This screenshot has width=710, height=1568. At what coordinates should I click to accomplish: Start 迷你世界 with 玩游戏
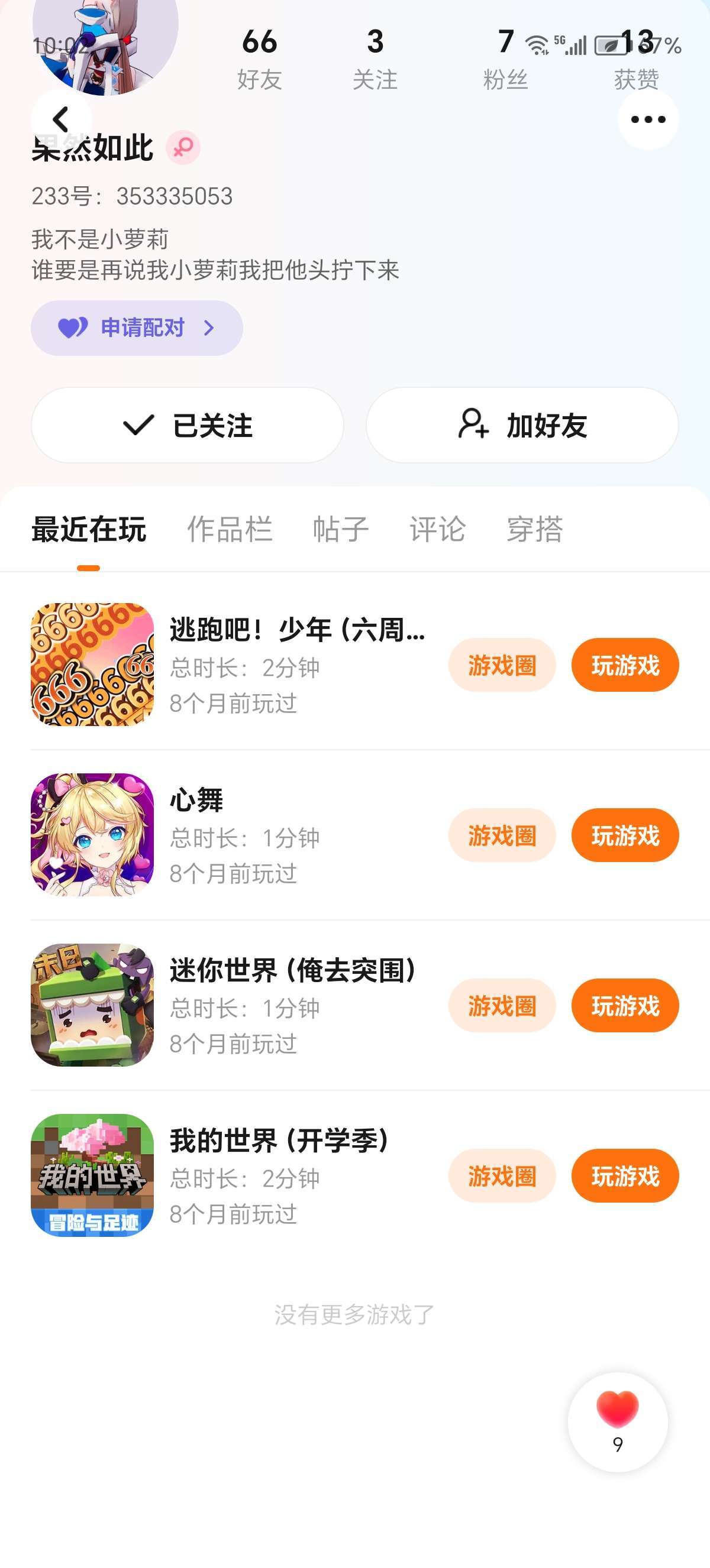pyautogui.click(x=625, y=1006)
